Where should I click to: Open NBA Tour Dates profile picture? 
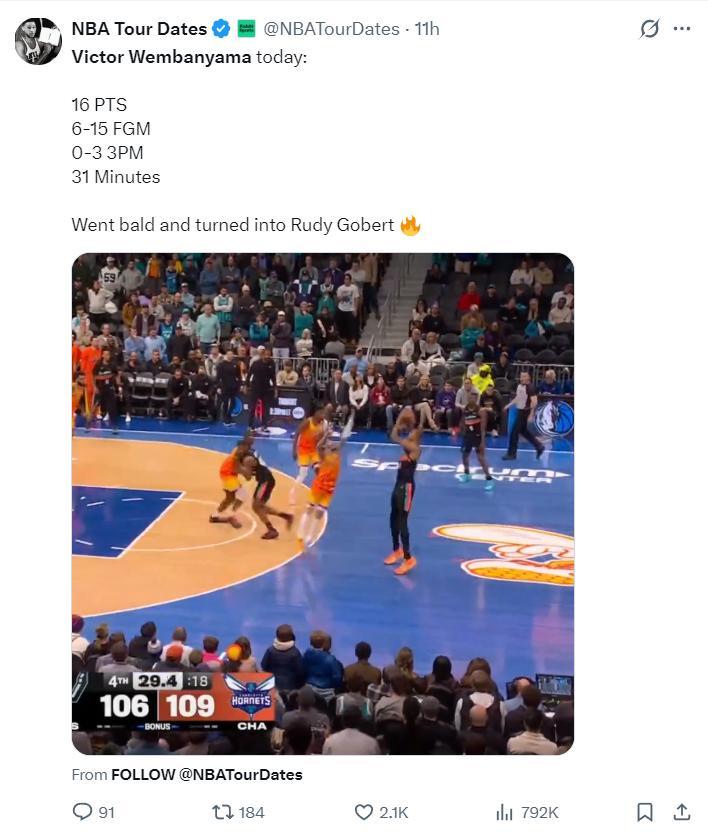click(x=38, y=41)
